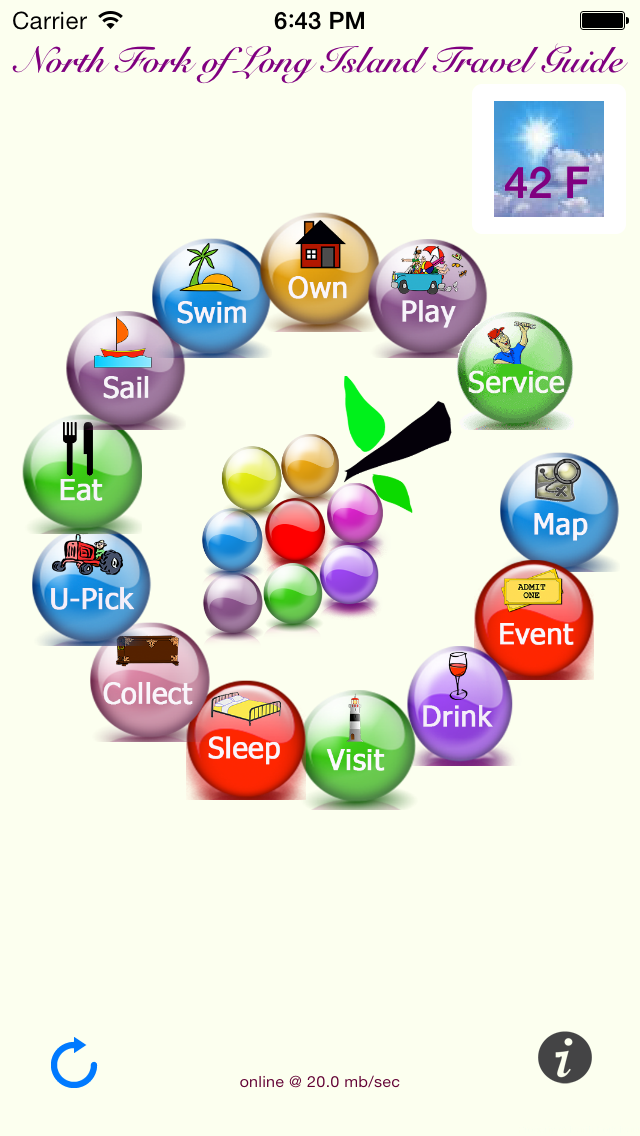Open the Swim category bubble

[x=211, y=297]
